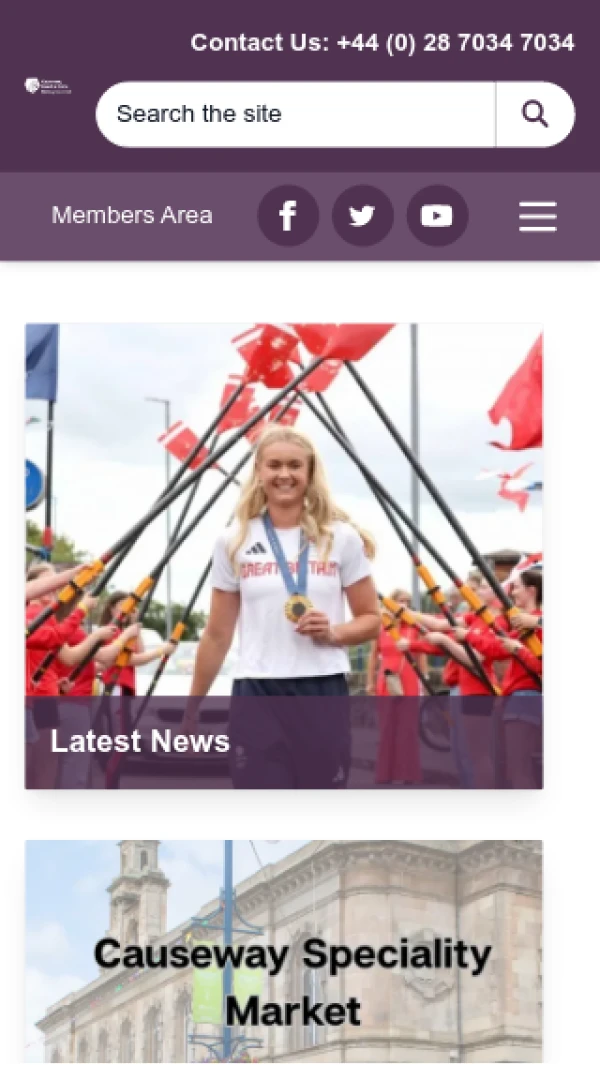Expand the hamburger navigation menu

pos(537,216)
